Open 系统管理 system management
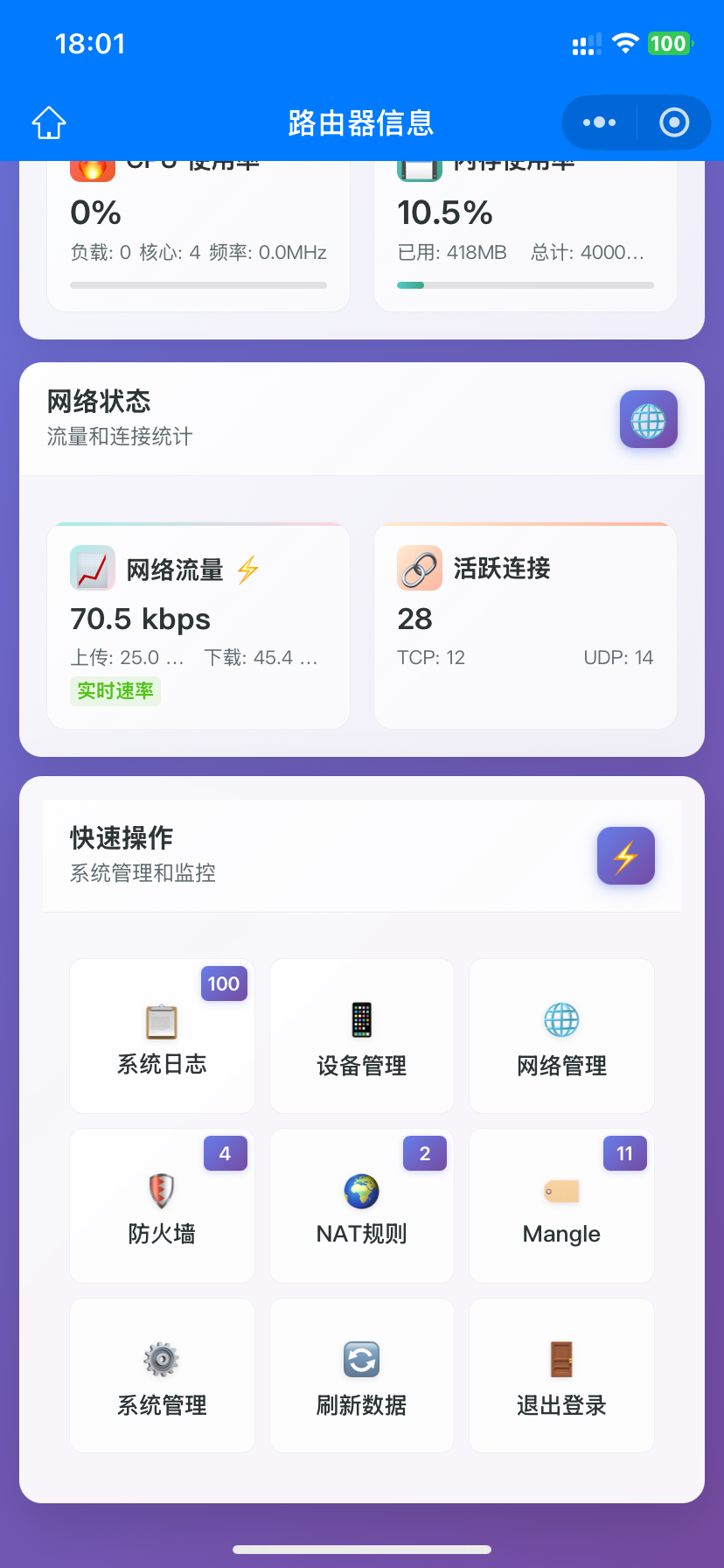 162,1375
